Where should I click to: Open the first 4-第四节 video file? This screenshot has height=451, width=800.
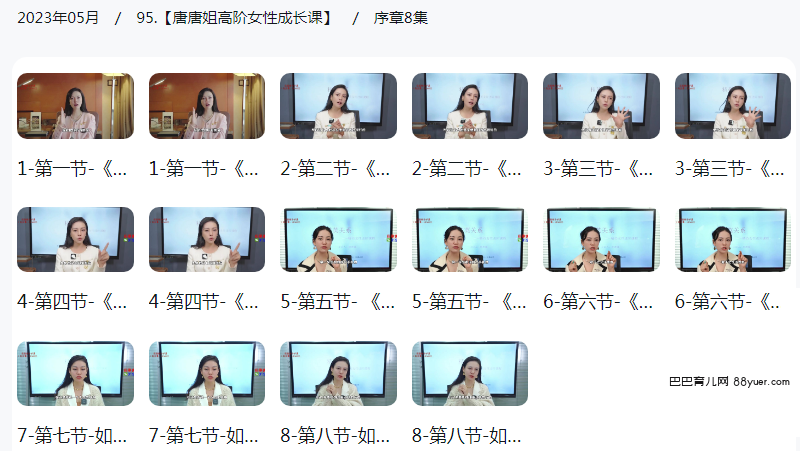tap(75, 240)
